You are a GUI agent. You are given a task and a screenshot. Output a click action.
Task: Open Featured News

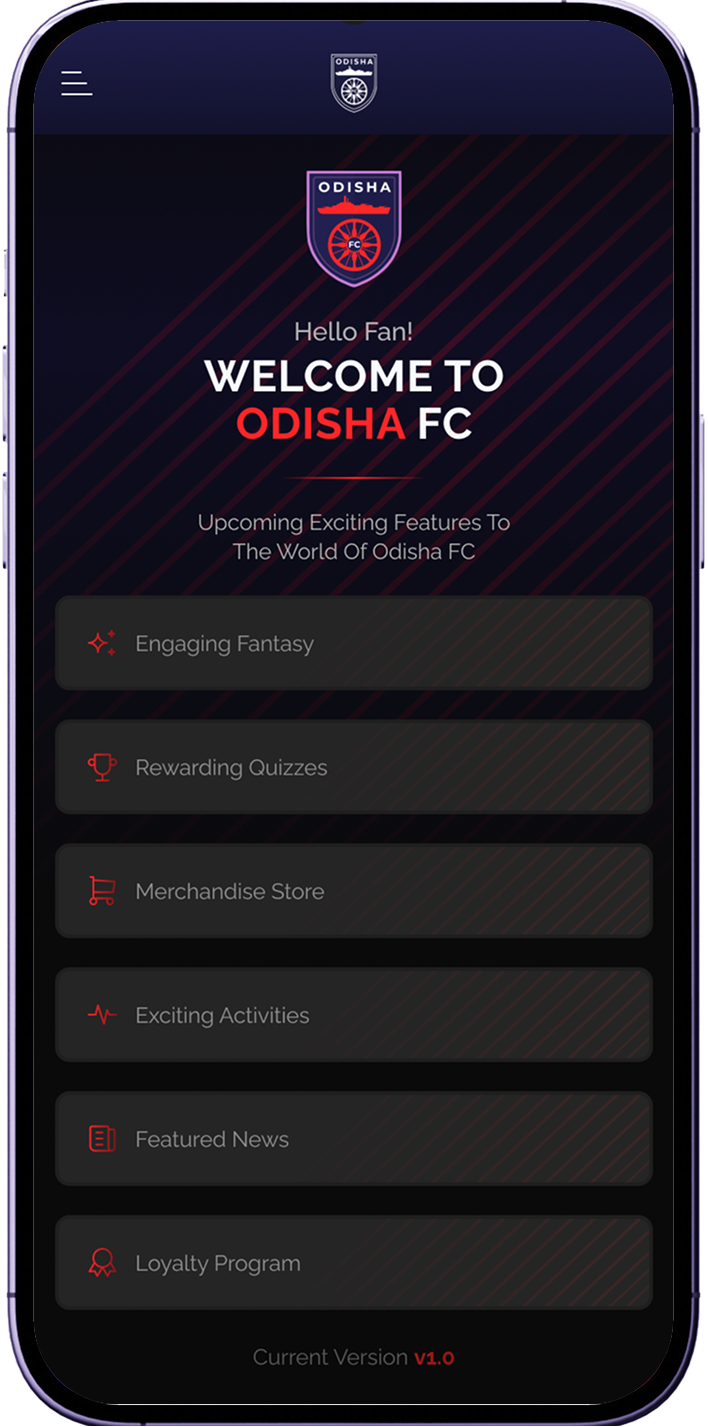[353, 1139]
